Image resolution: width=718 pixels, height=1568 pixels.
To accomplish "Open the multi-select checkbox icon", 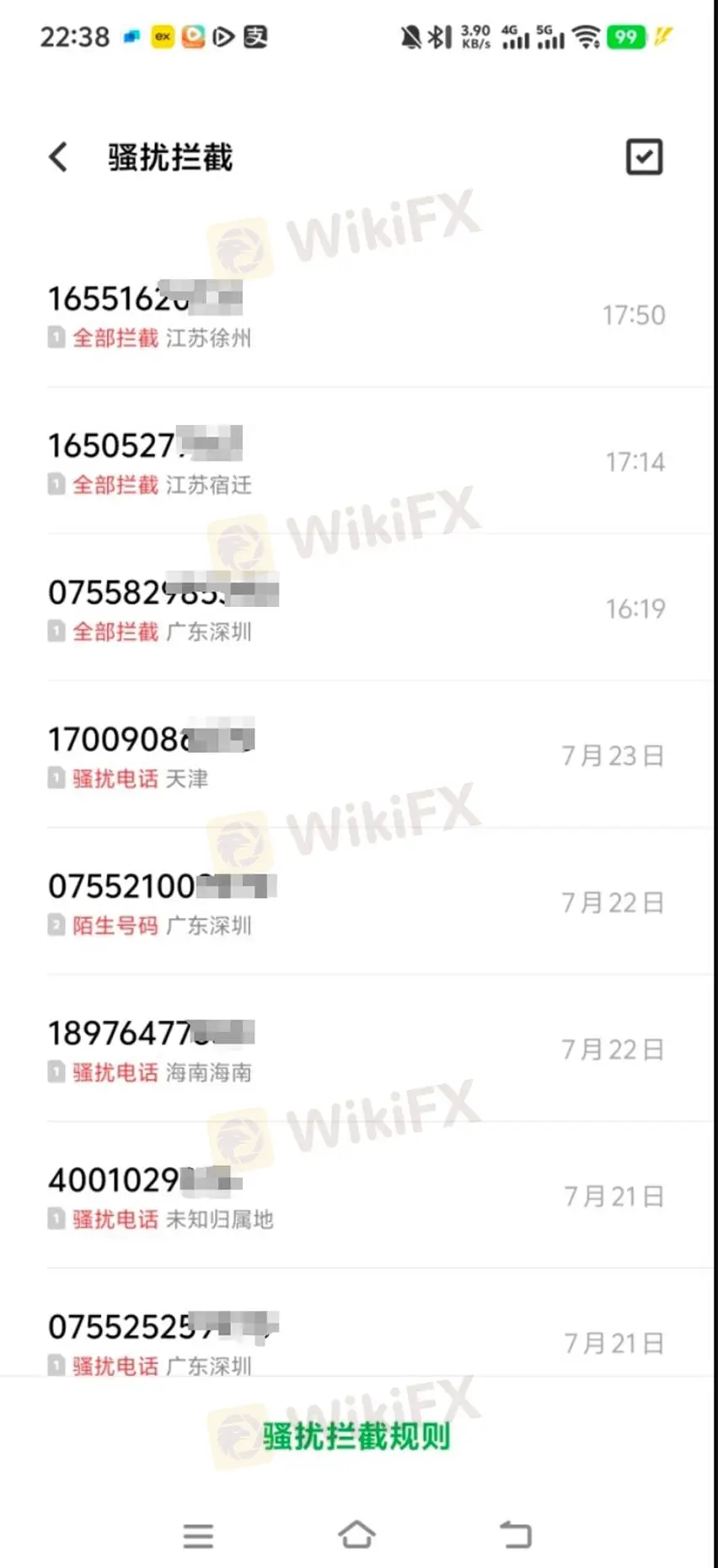I will click(644, 157).
